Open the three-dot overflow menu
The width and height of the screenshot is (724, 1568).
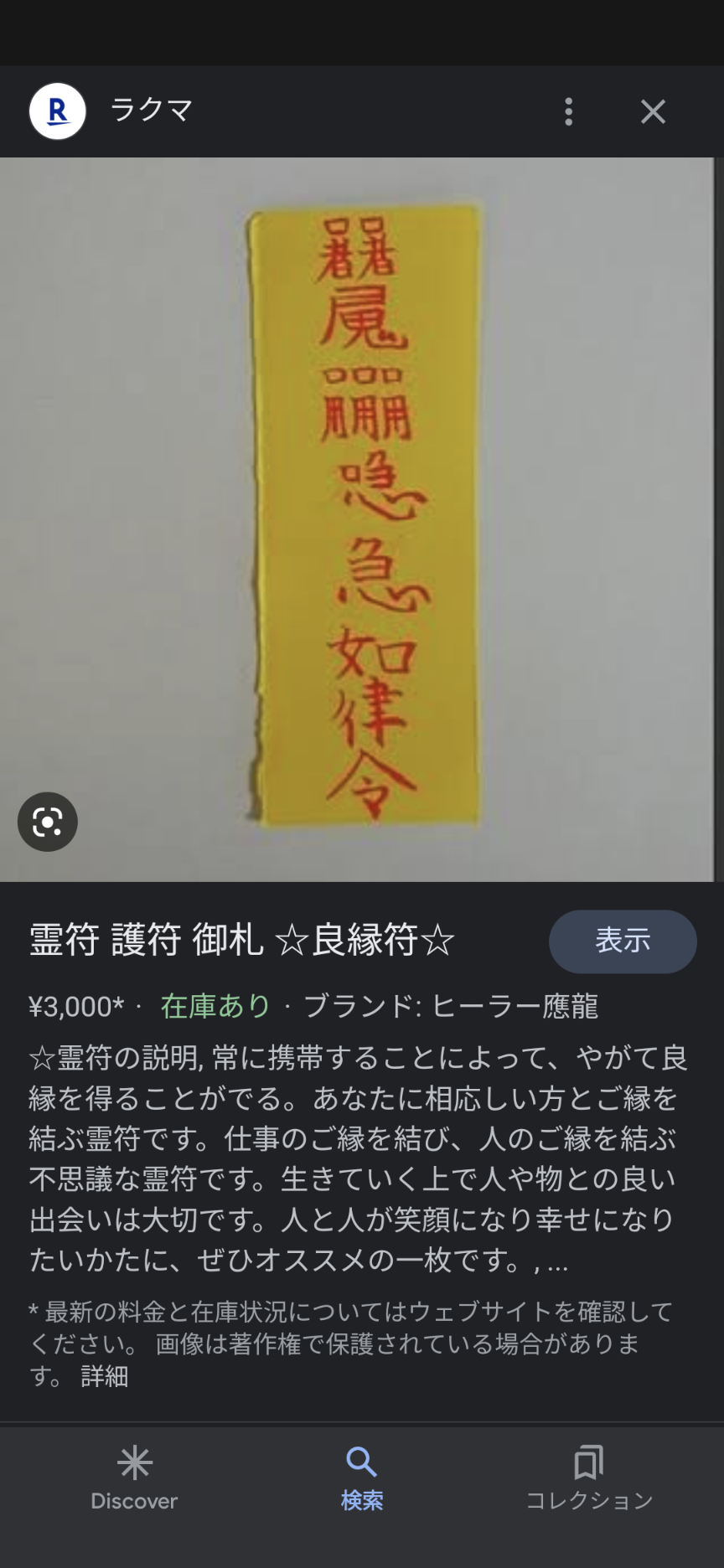pyautogui.click(x=569, y=111)
